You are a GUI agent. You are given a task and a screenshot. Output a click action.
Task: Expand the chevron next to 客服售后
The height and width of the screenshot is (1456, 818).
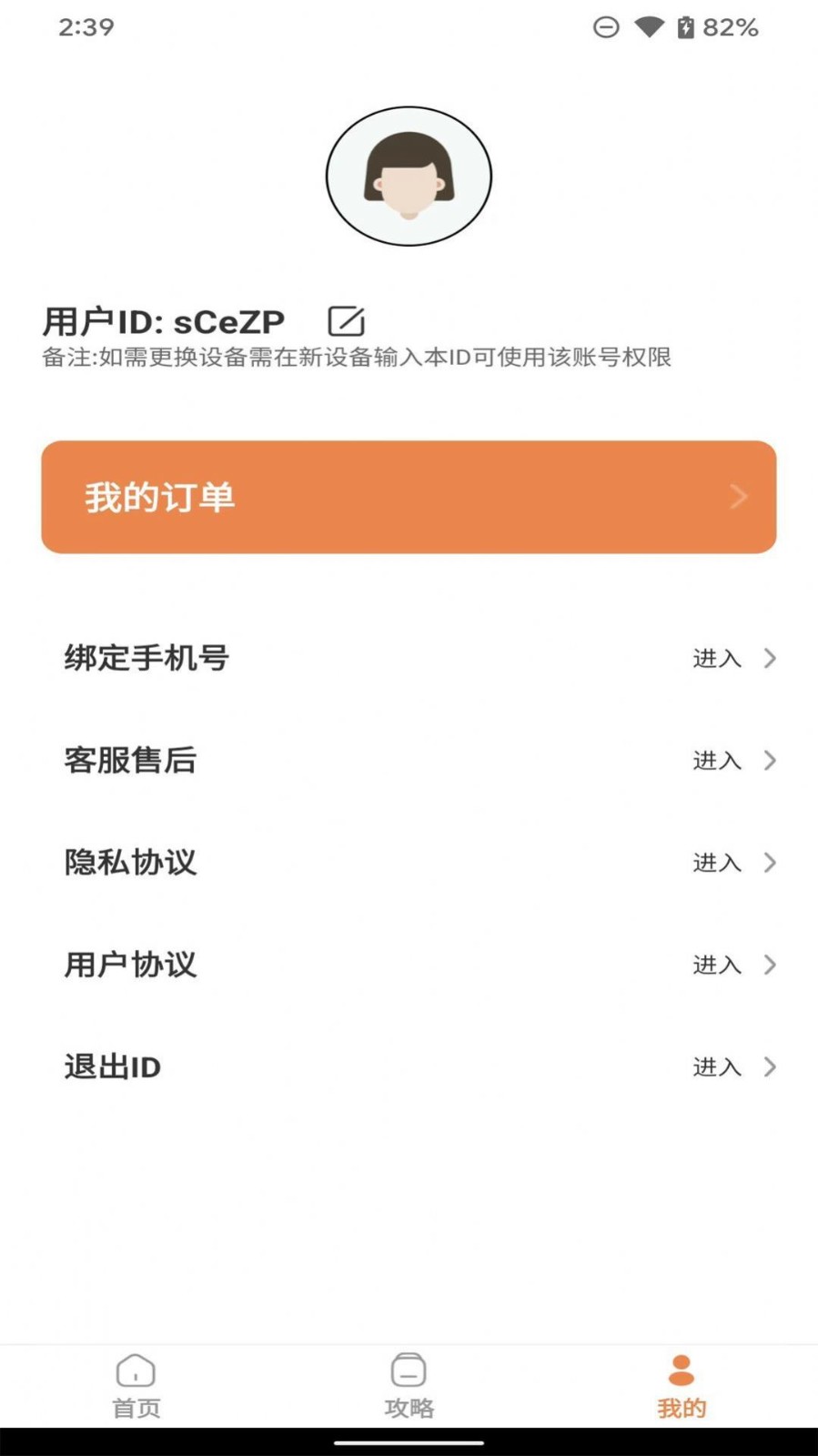coord(771,761)
